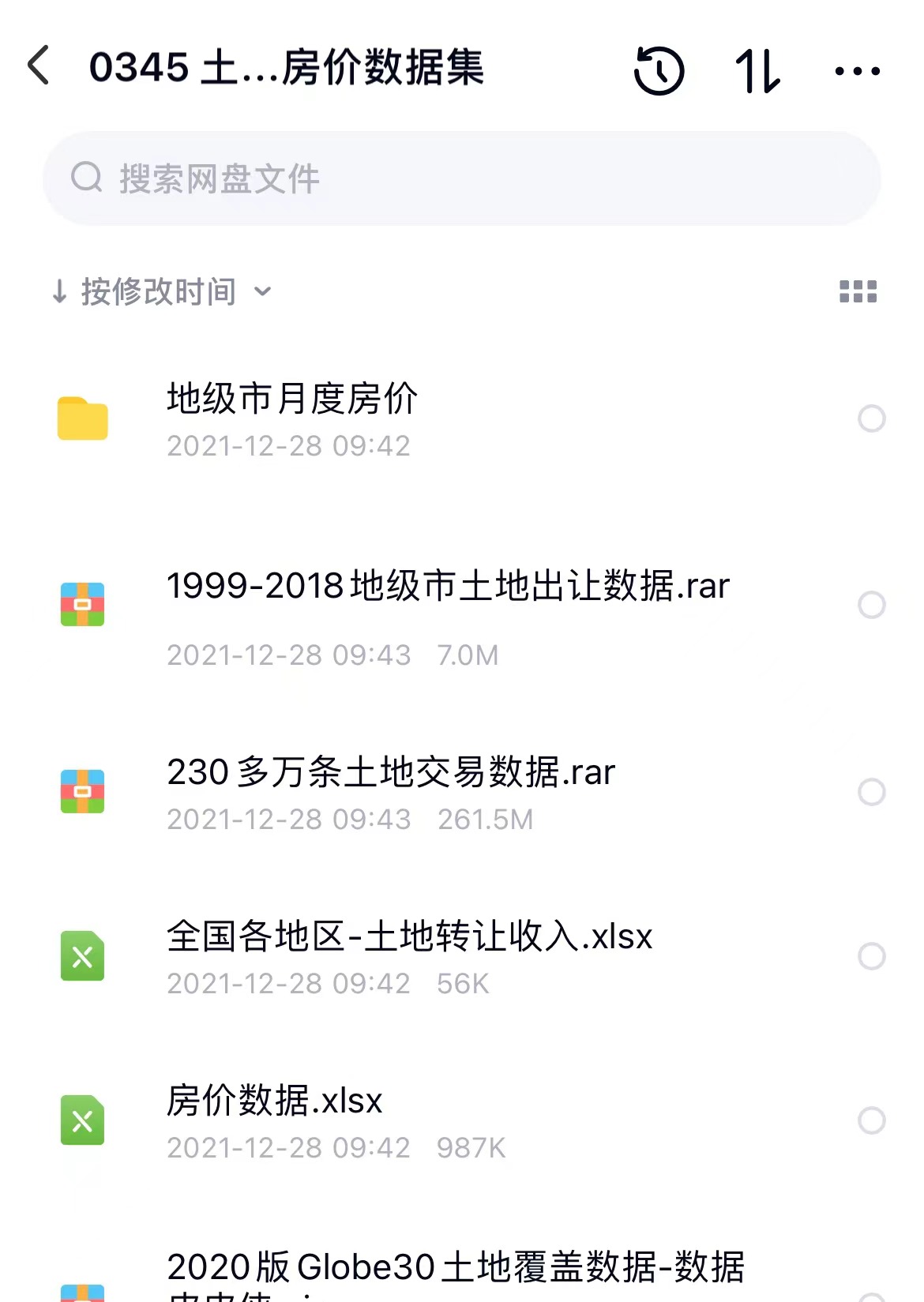Tap the 搜索网盘文件 search box
The width and height of the screenshot is (924, 1302).
tap(461, 178)
